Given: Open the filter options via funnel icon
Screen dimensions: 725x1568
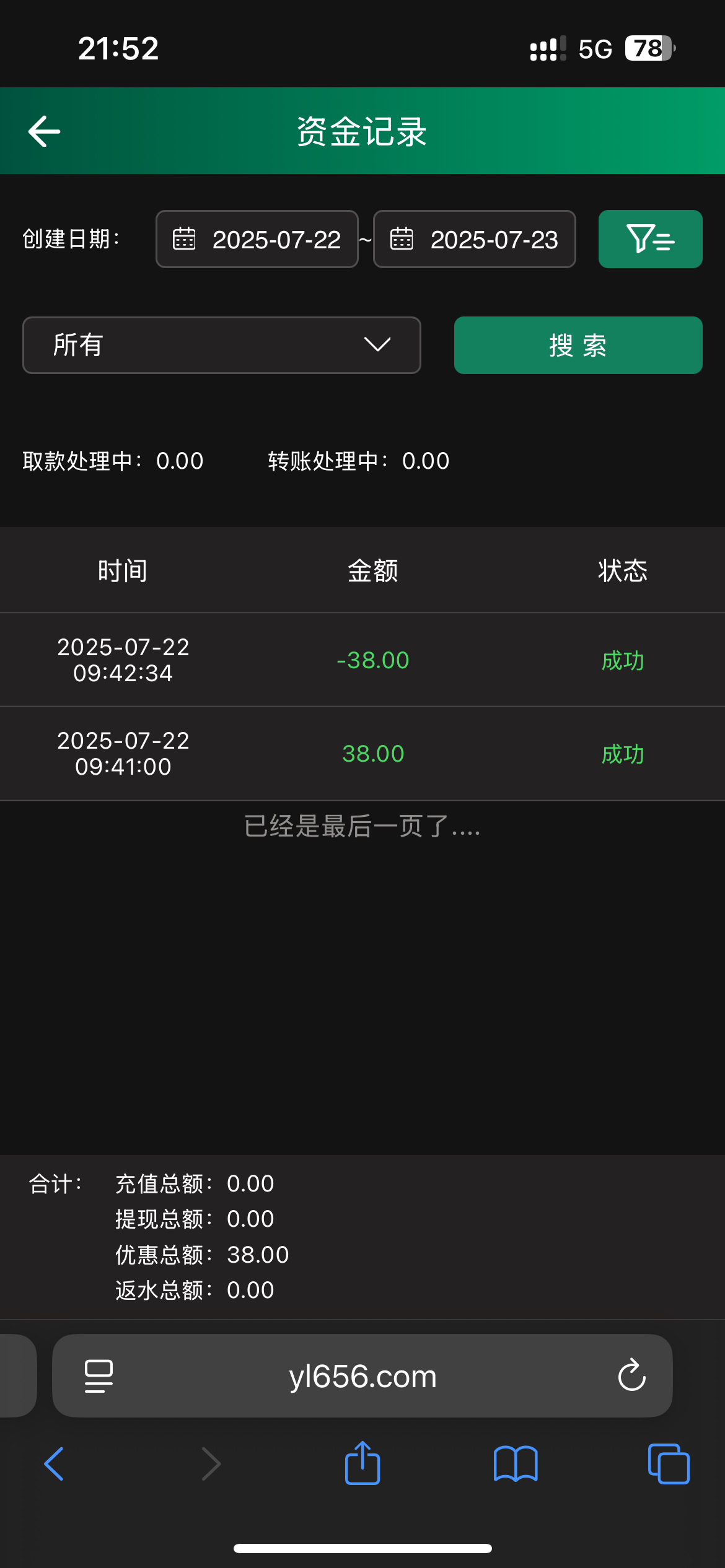Looking at the screenshot, I should tap(649, 239).
